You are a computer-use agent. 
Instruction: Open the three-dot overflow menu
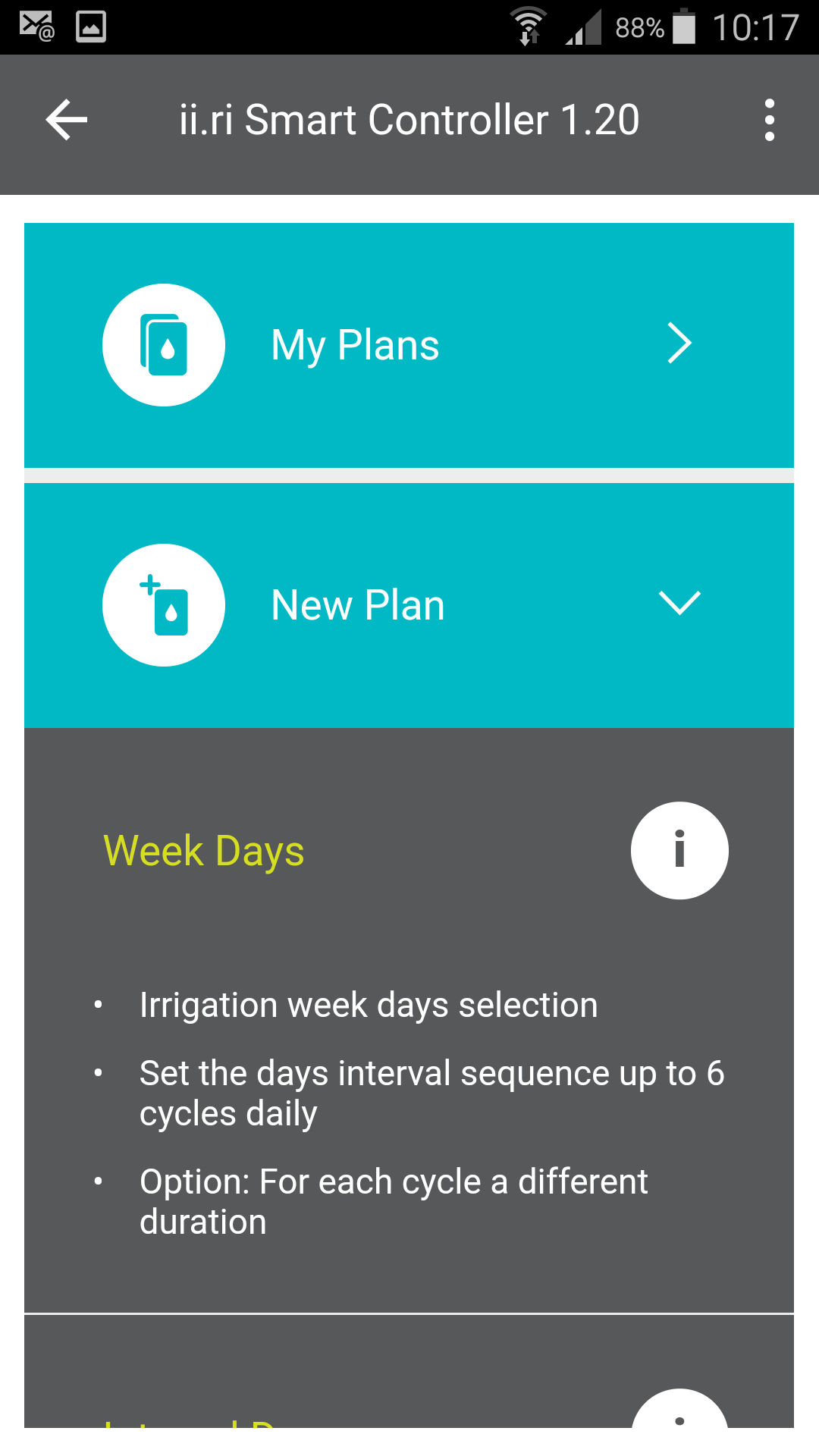770,120
